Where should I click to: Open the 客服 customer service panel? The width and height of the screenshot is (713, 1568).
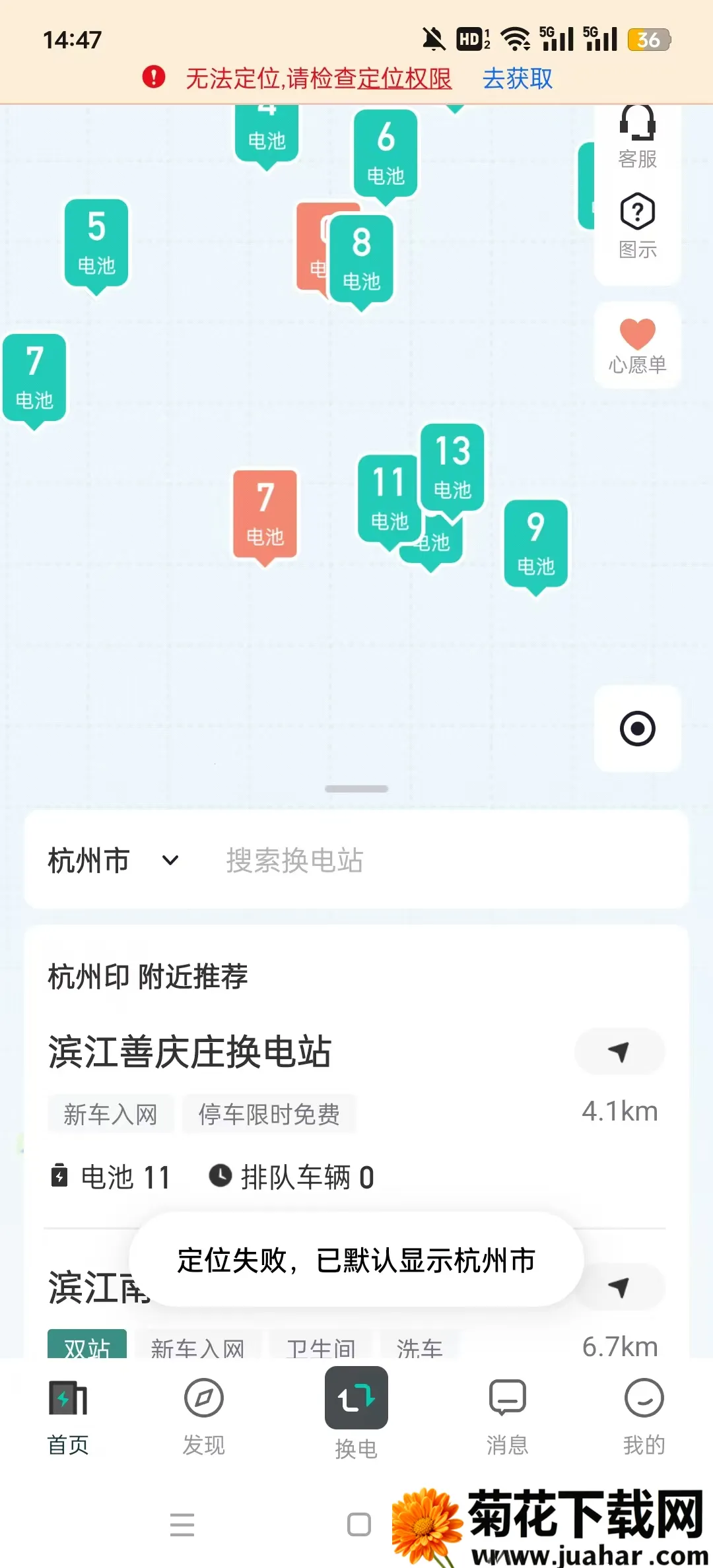coord(636,135)
